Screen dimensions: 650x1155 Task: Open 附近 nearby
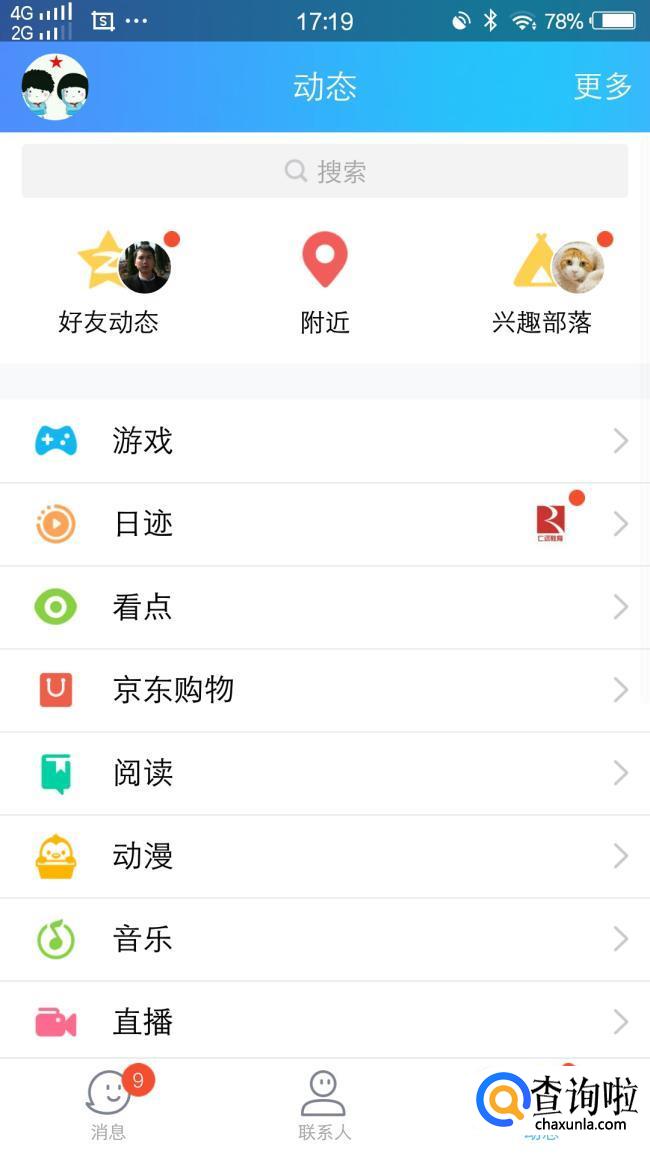click(x=325, y=283)
